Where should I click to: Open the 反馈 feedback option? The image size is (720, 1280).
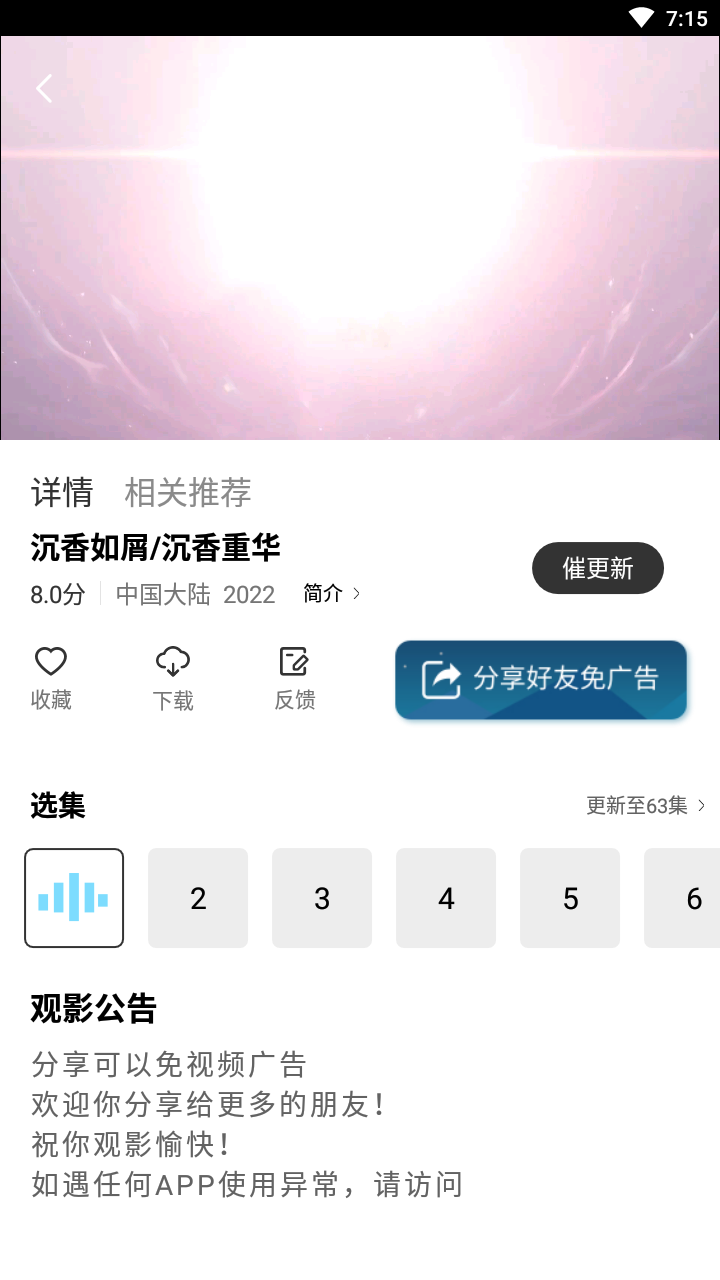click(295, 678)
